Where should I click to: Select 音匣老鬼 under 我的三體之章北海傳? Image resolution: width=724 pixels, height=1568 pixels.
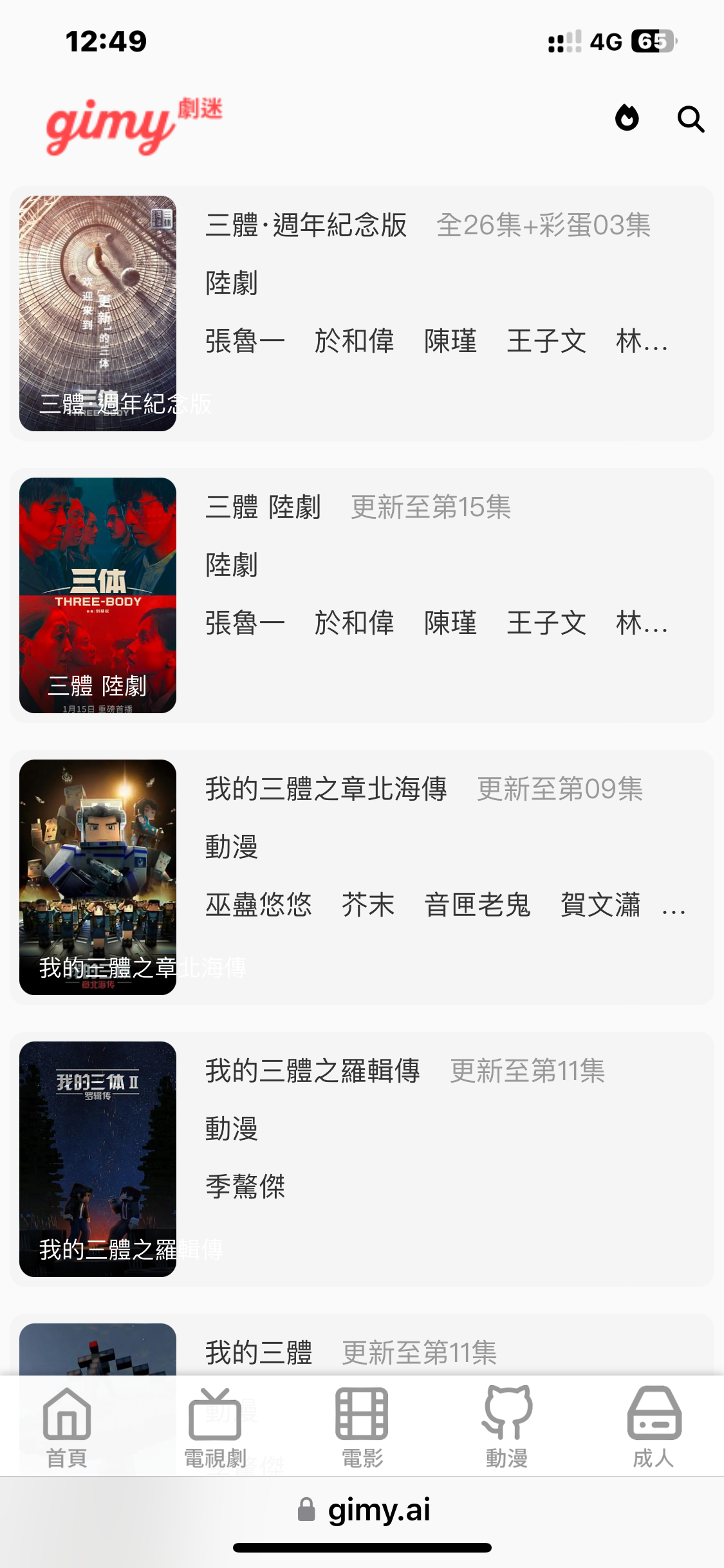(x=478, y=904)
